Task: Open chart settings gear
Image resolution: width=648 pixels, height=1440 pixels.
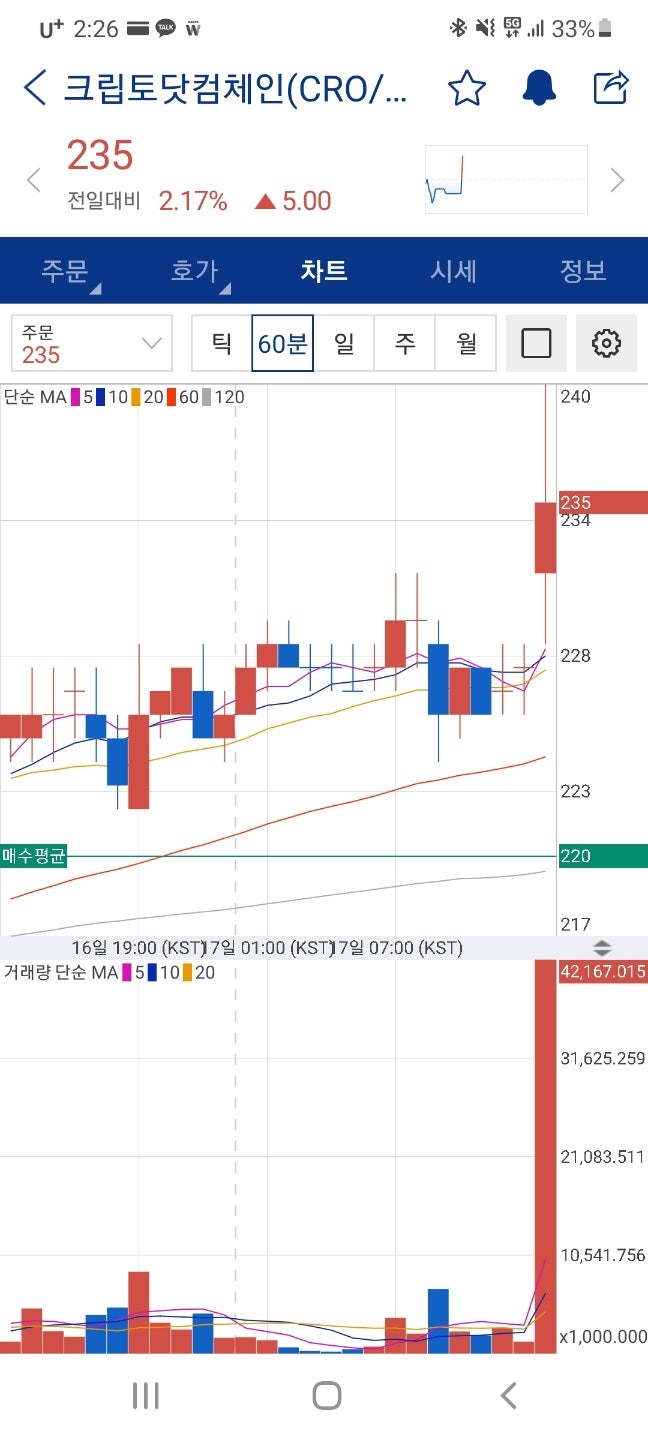Action: tap(606, 344)
